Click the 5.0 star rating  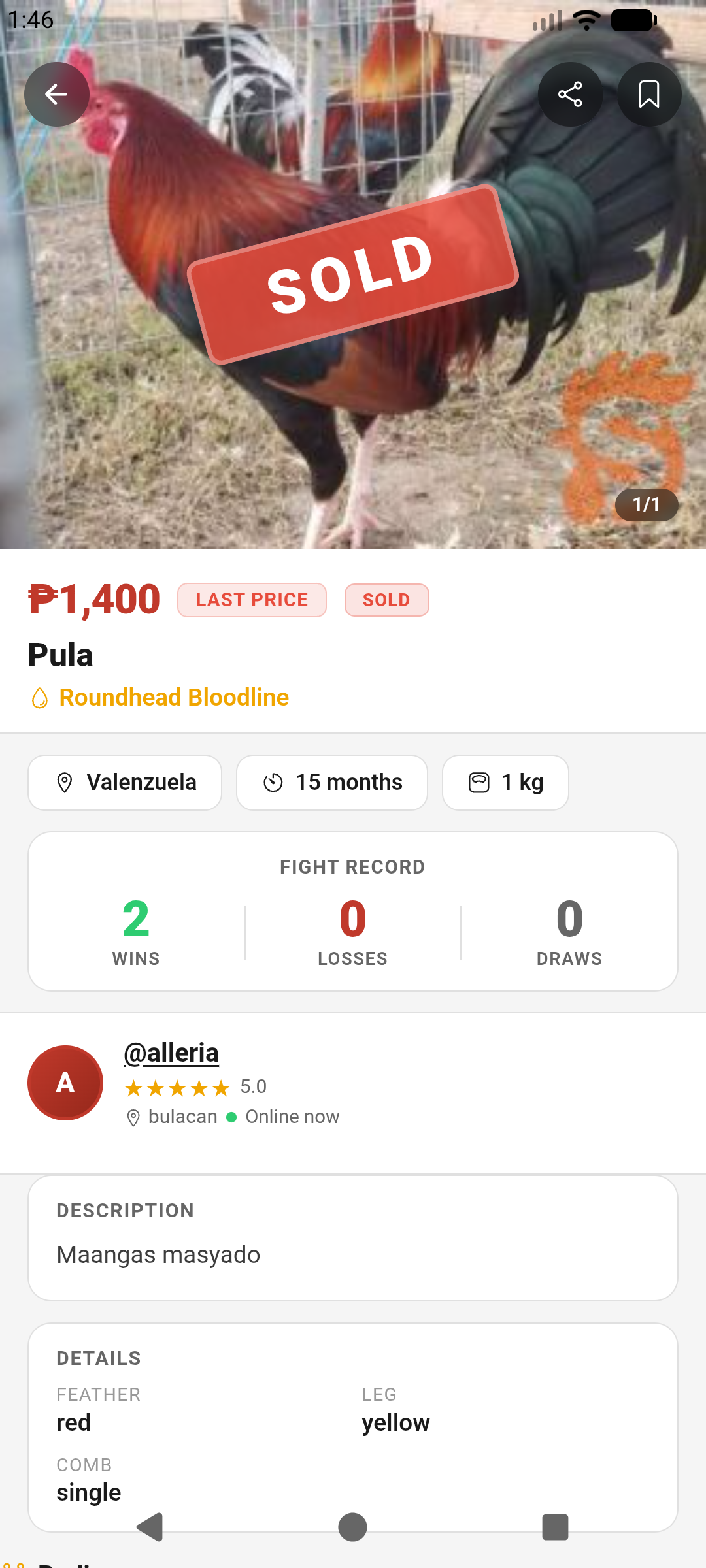pos(253,1086)
